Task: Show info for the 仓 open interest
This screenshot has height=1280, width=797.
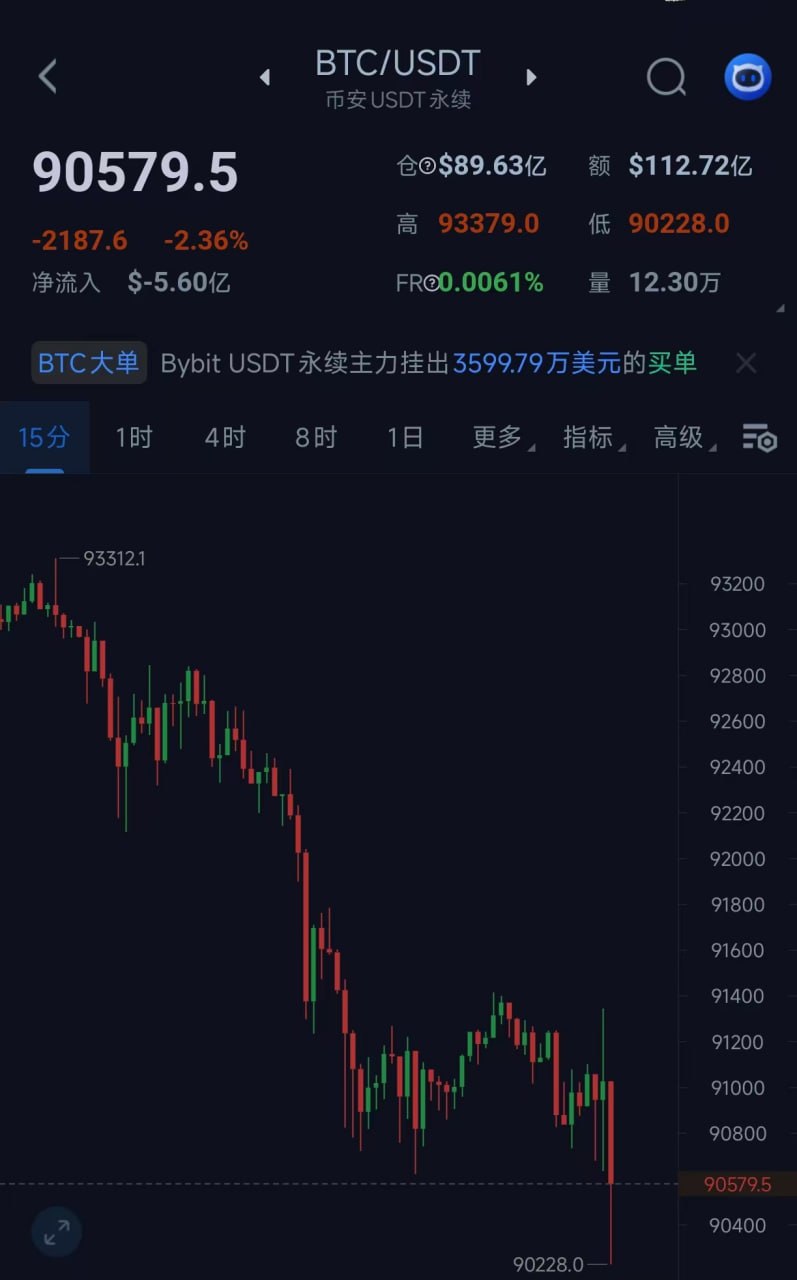Action: pyautogui.click(x=427, y=166)
